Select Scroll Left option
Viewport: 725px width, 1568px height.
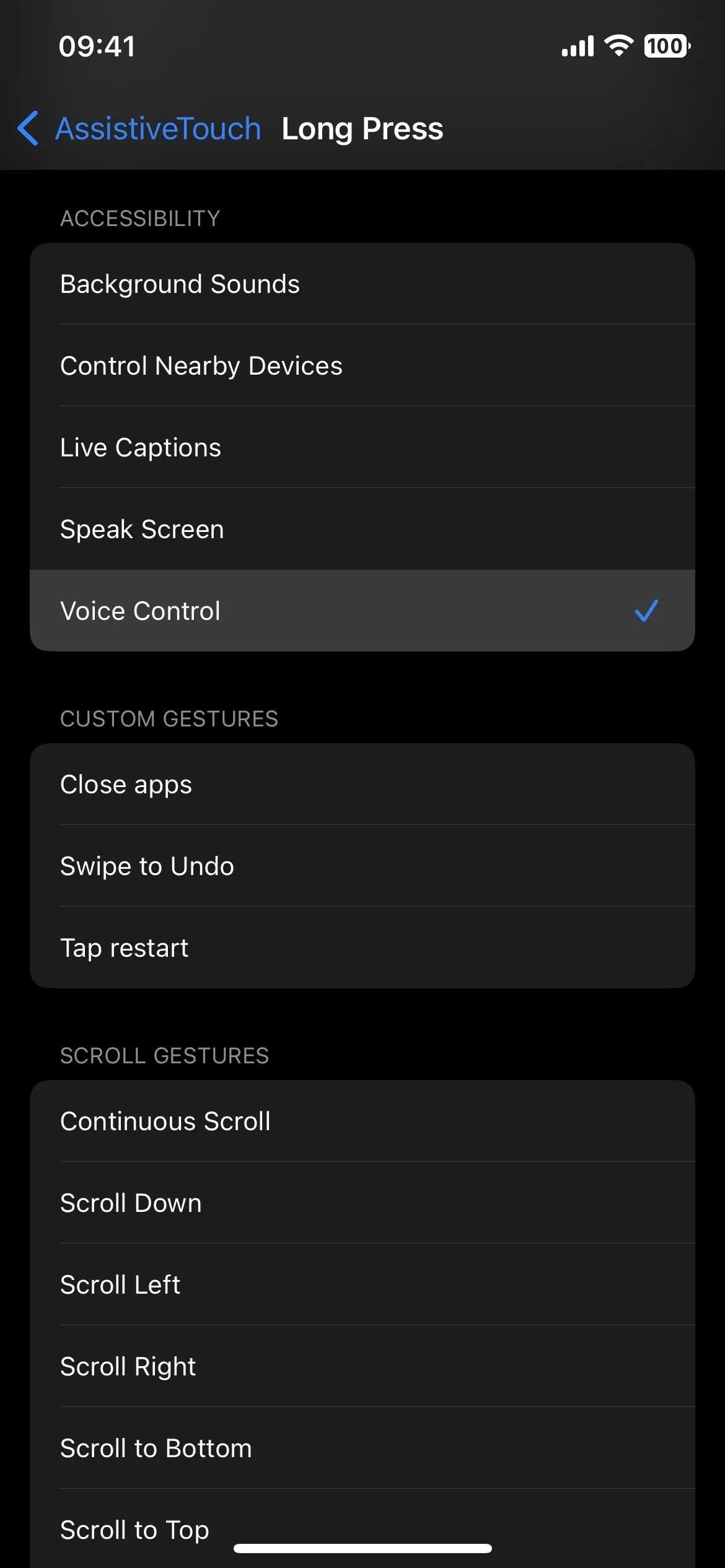coord(362,1284)
